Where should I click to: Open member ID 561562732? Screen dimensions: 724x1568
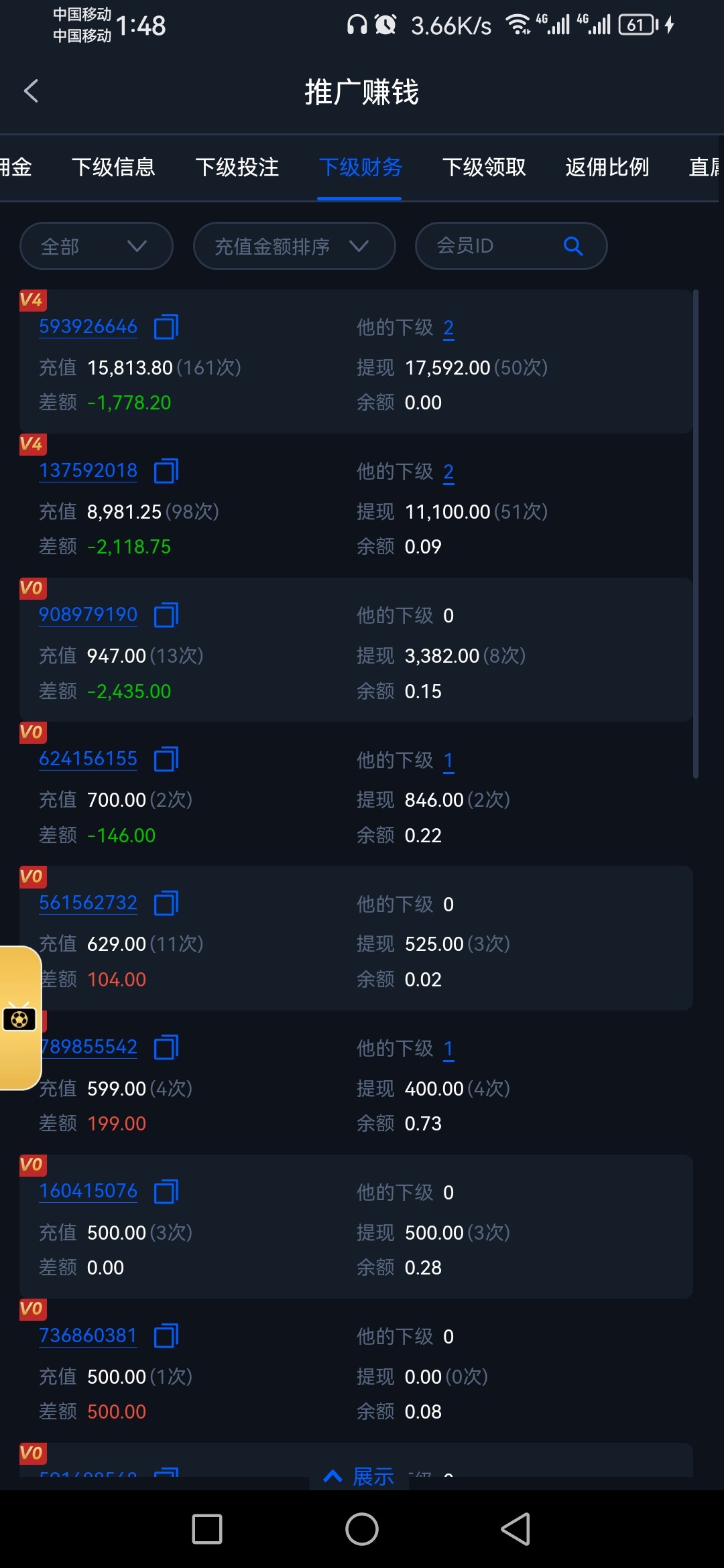click(x=88, y=903)
